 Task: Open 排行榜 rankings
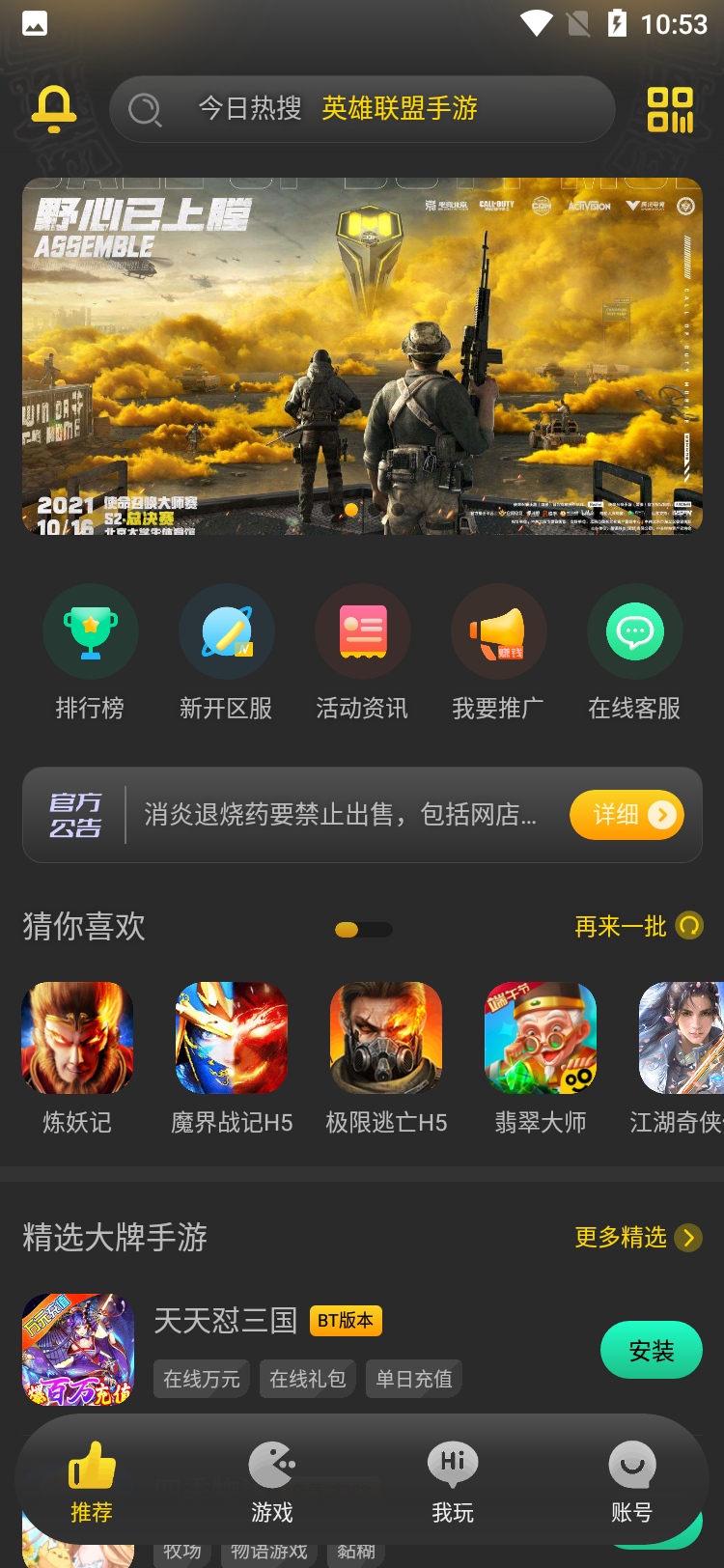click(91, 653)
